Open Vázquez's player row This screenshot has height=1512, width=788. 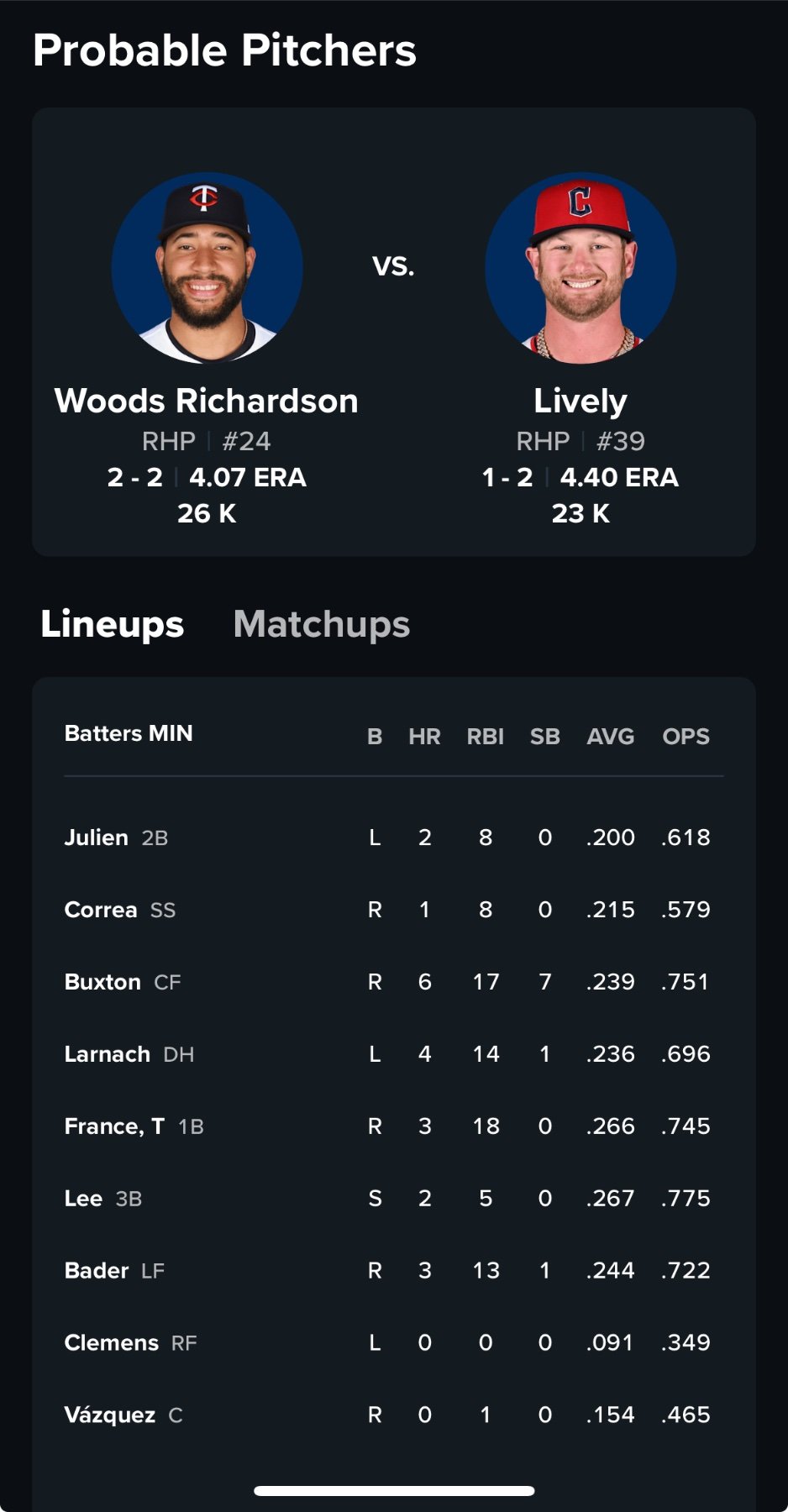coord(110,1415)
